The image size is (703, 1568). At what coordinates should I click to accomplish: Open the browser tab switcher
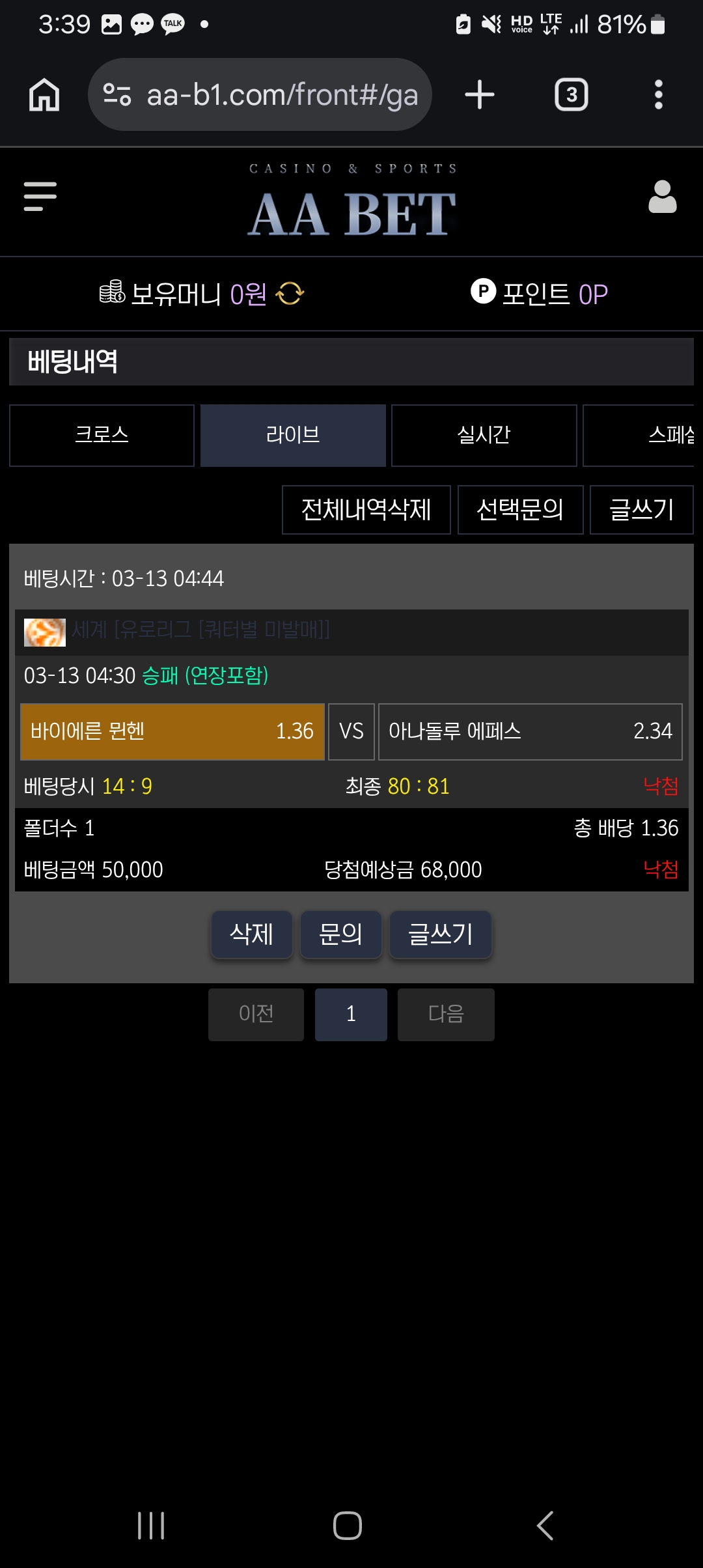point(571,95)
